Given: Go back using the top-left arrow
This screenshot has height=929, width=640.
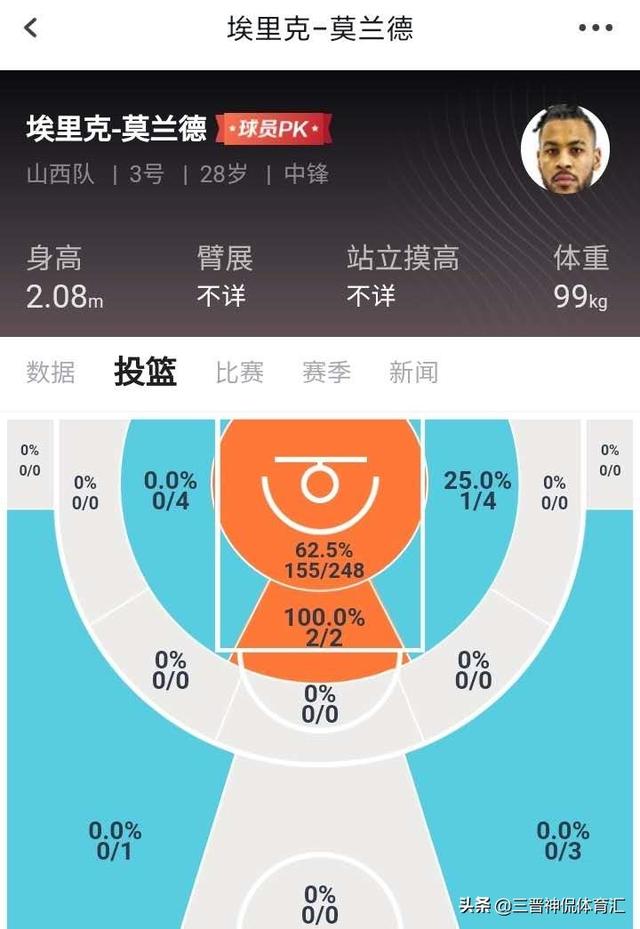Looking at the screenshot, I should pos(31,28).
